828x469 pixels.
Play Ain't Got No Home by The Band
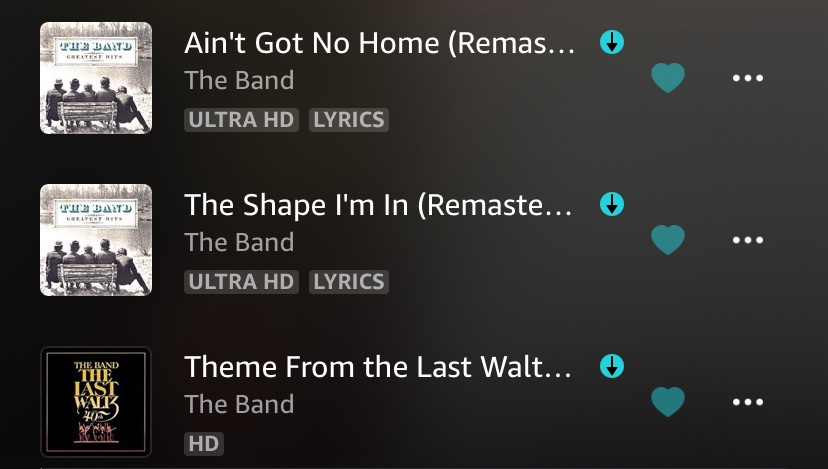click(x=380, y=43)
